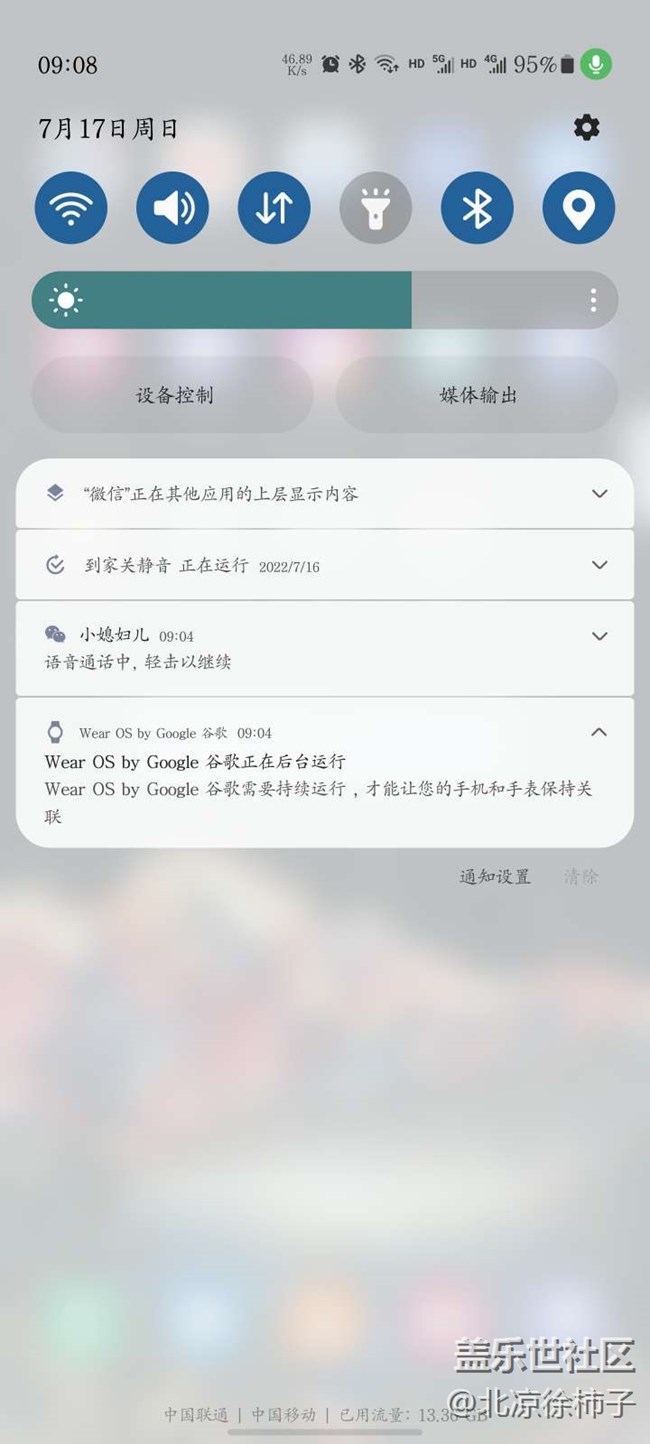Turn on the flashlight

click(x=375, y=208)
